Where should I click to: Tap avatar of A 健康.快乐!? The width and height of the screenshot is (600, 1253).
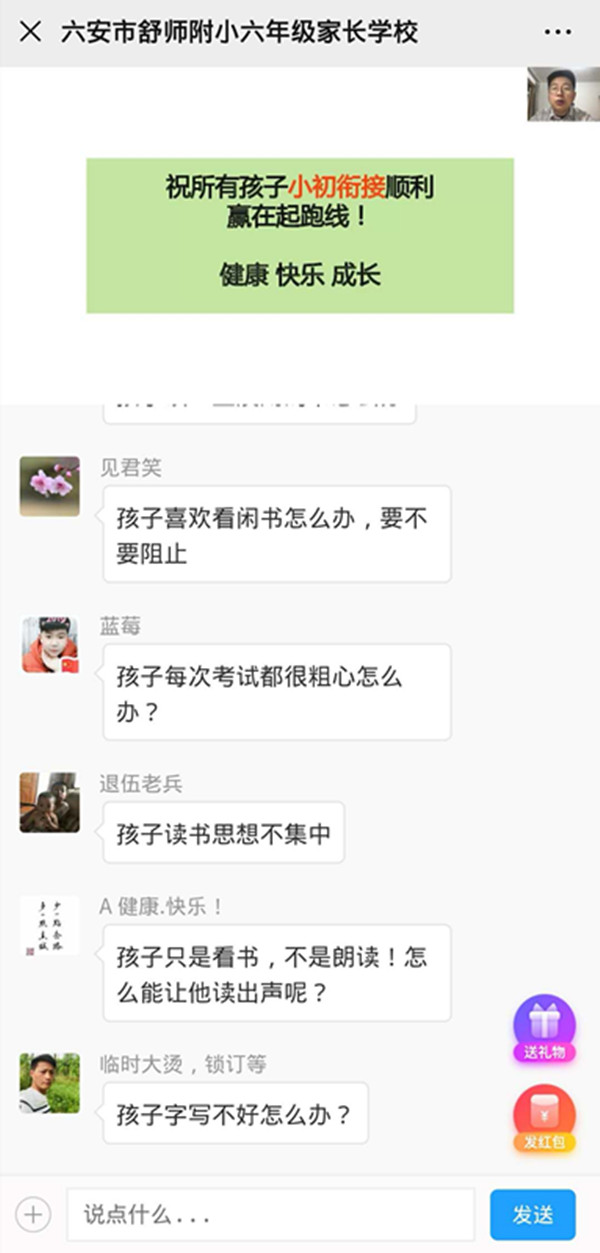pos(49,925)
